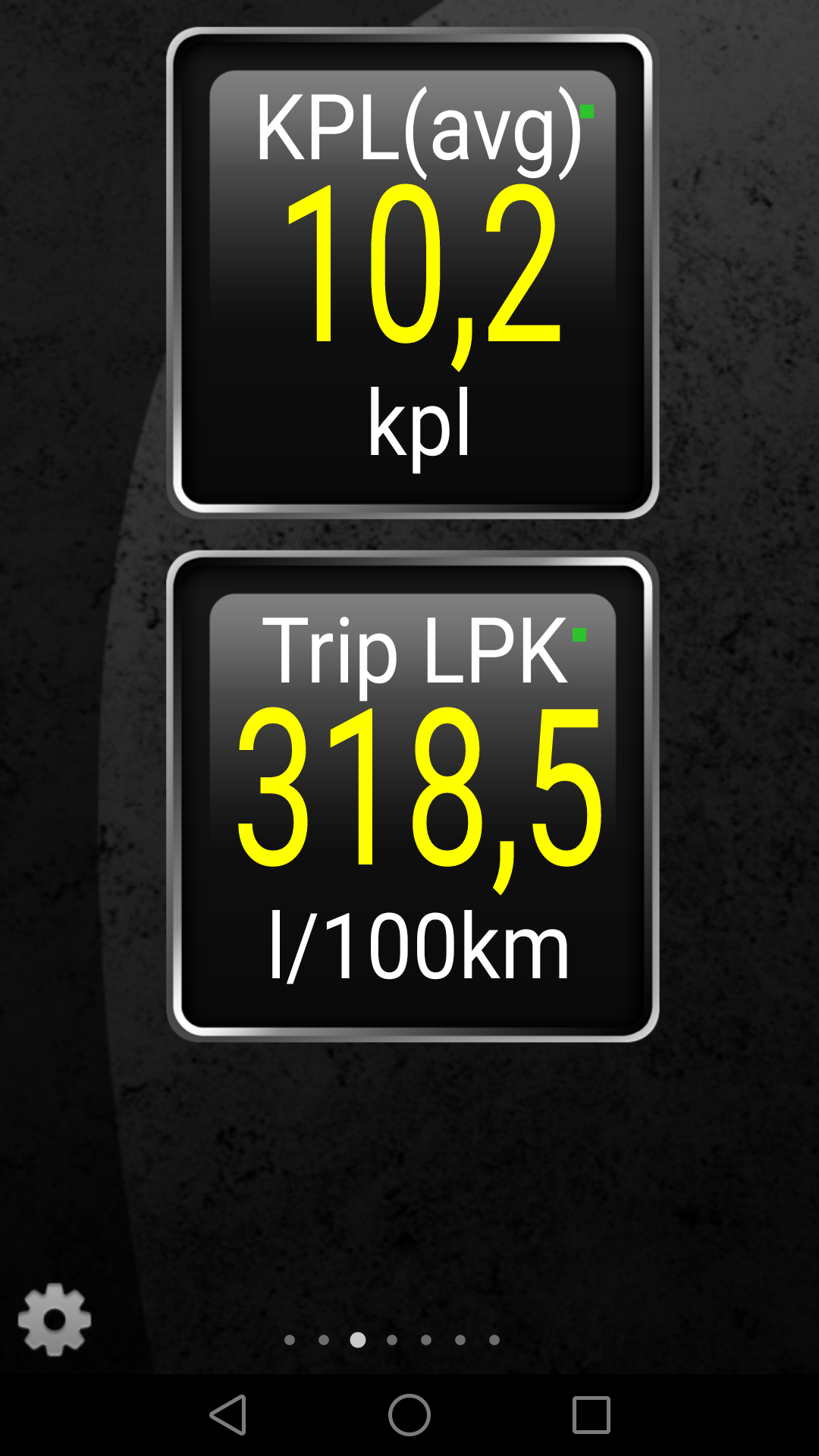
Task: Jump to the first page indicator dot
Action: pos(290,1340)
